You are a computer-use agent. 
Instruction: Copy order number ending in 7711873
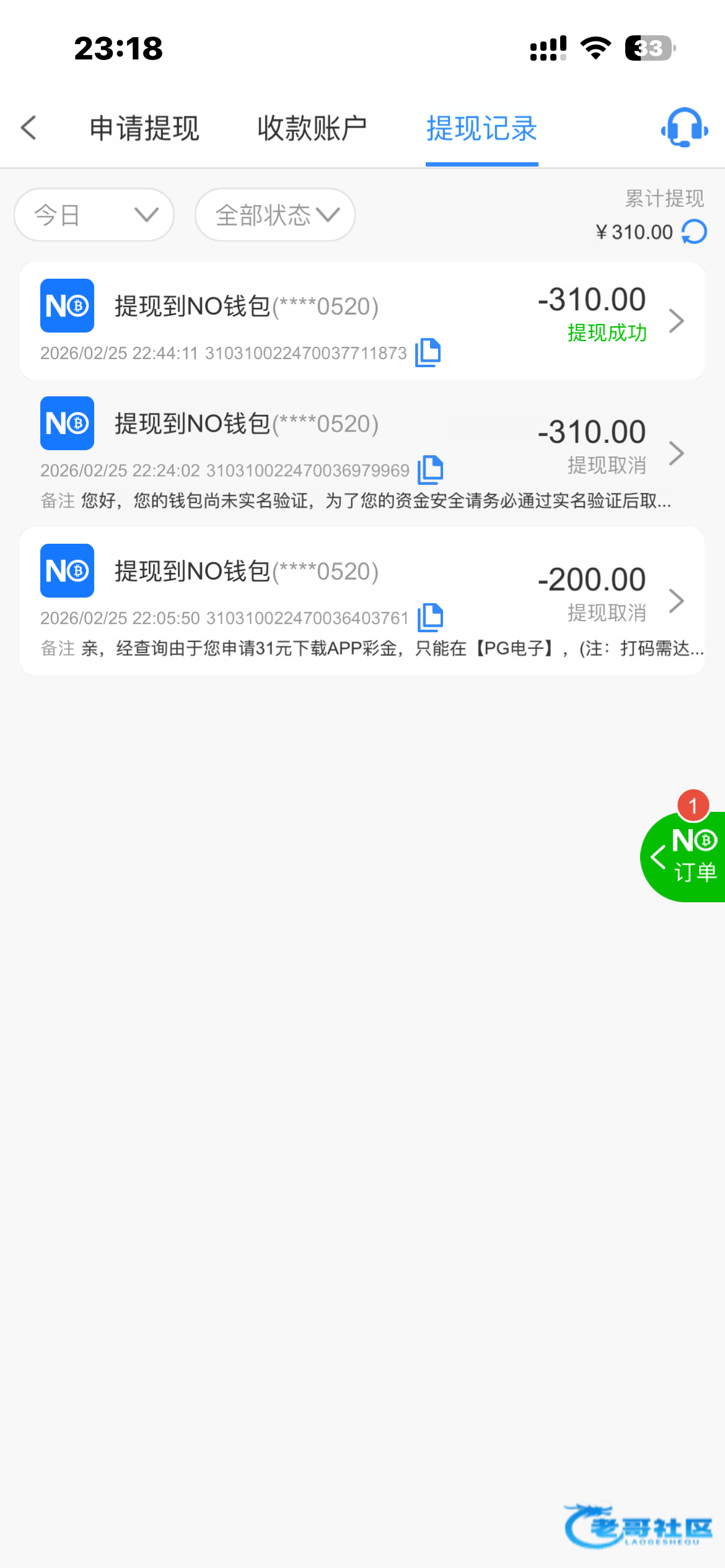pos(428,352)
